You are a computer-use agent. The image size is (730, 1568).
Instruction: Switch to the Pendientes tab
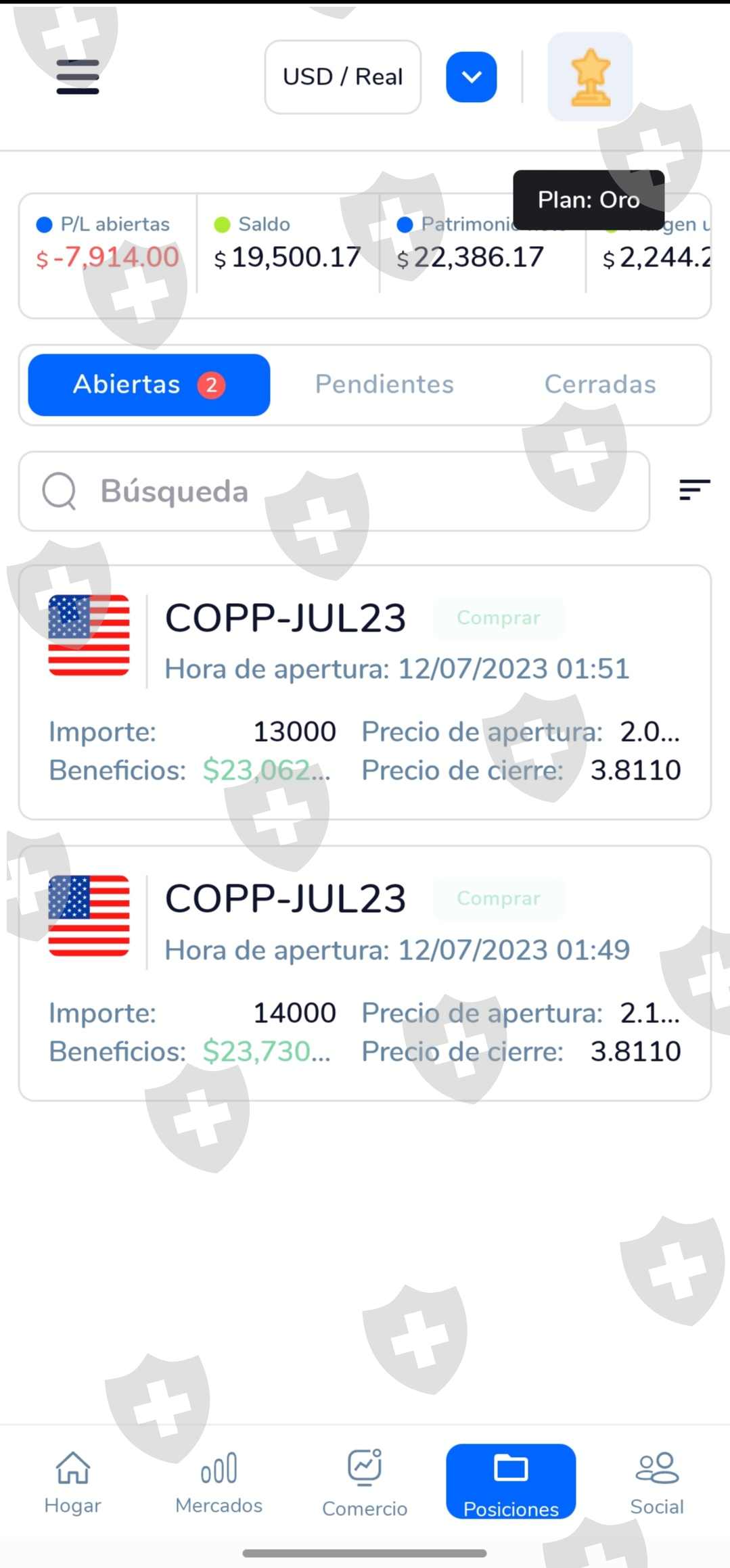point(384,385)
